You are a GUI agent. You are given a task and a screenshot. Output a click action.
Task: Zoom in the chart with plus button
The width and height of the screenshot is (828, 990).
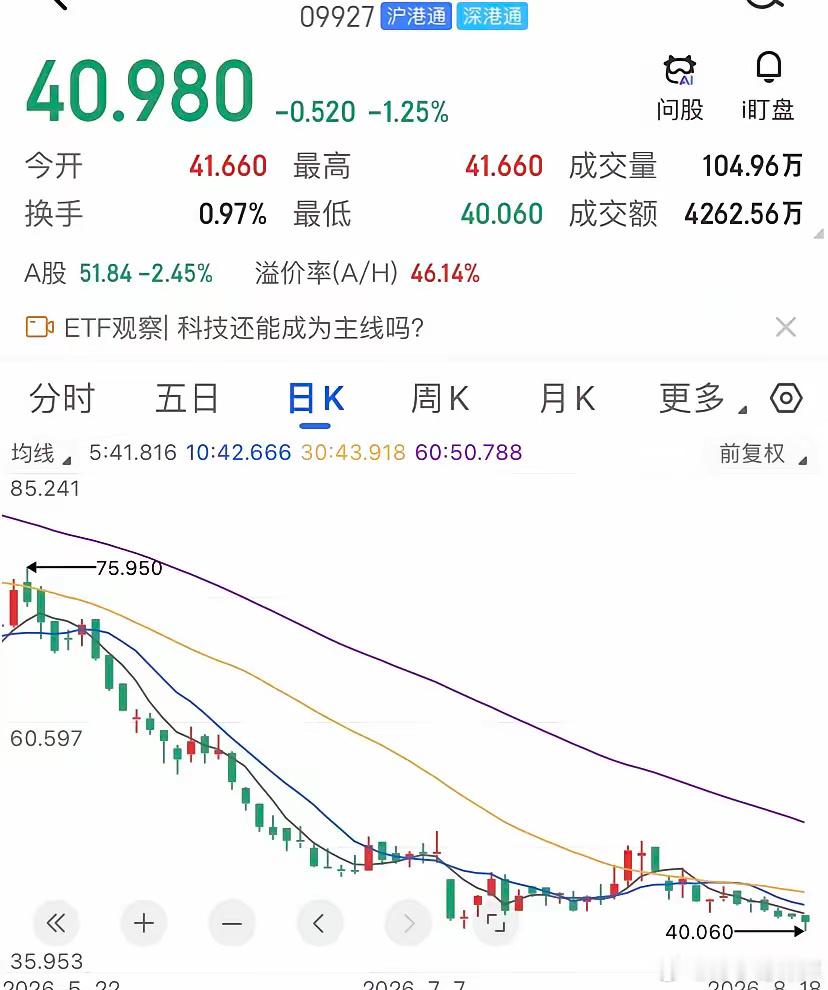point(143,924)
